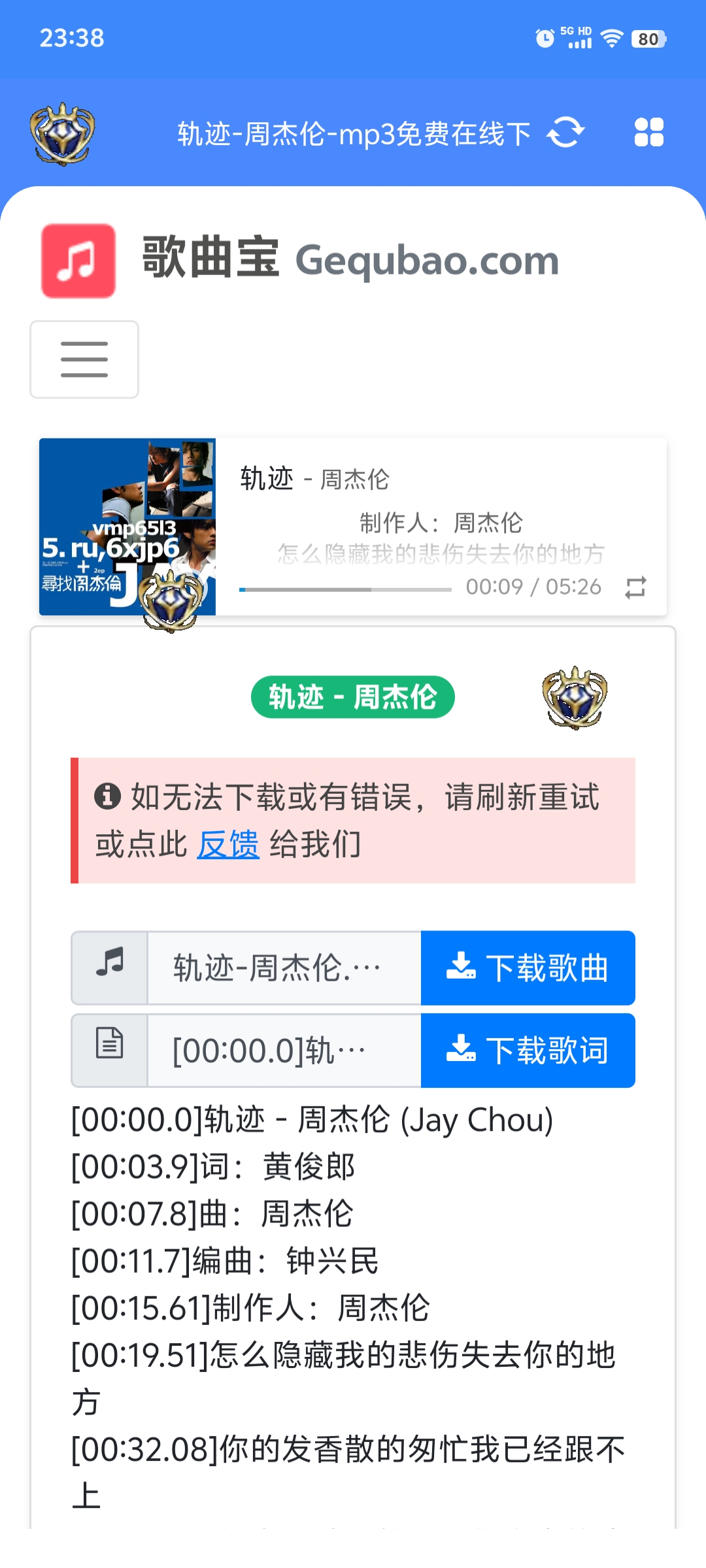Toggle the loop playback icon

[635, 587]
